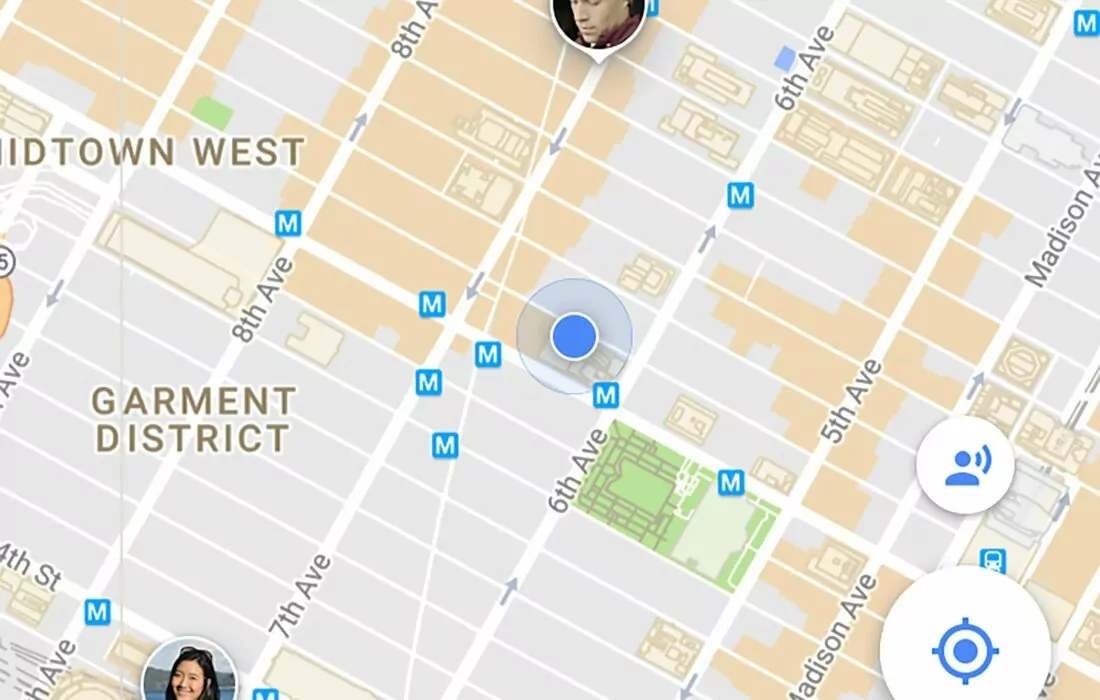Tap the location sharing button
The height and width of the screenshot is (700, 1100).
click(965, 465)
